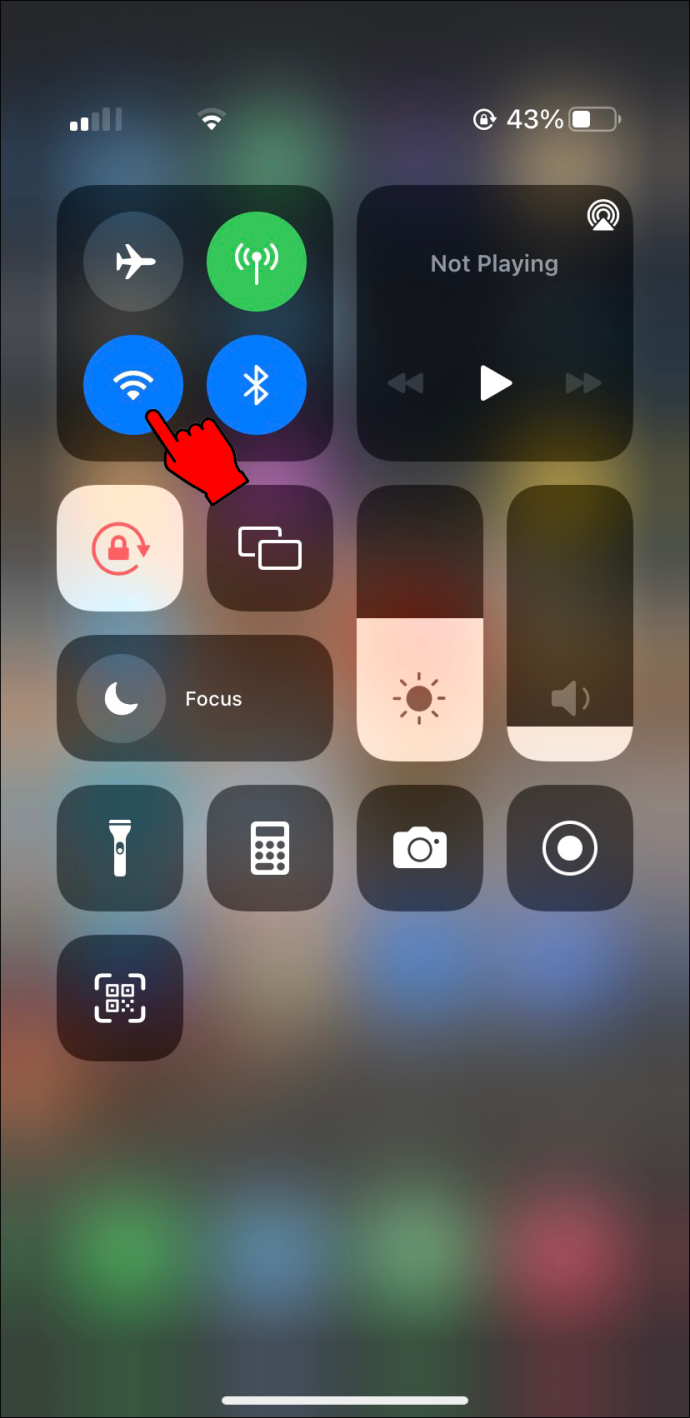Screen dimensions: 690x1418
Task: Turn off Cellular Data
Action: (256, 262)
